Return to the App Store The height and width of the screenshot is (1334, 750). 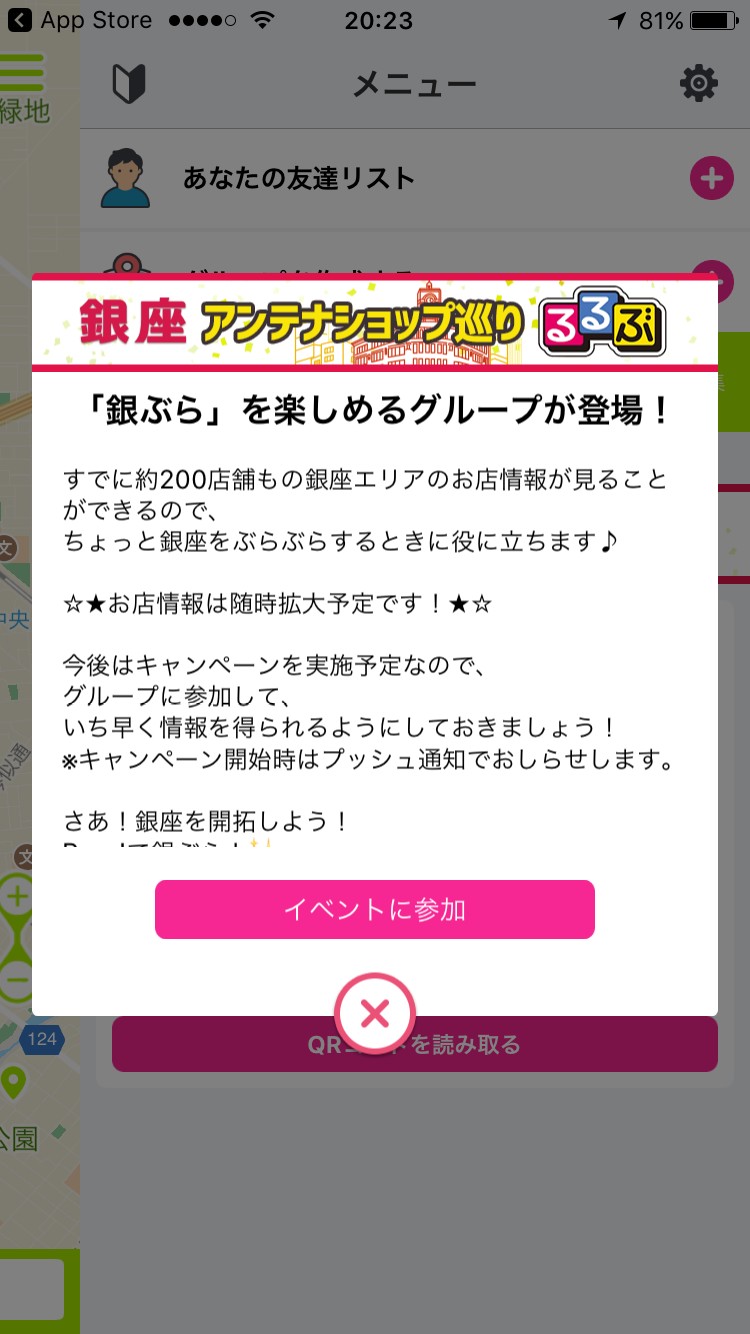80,20
